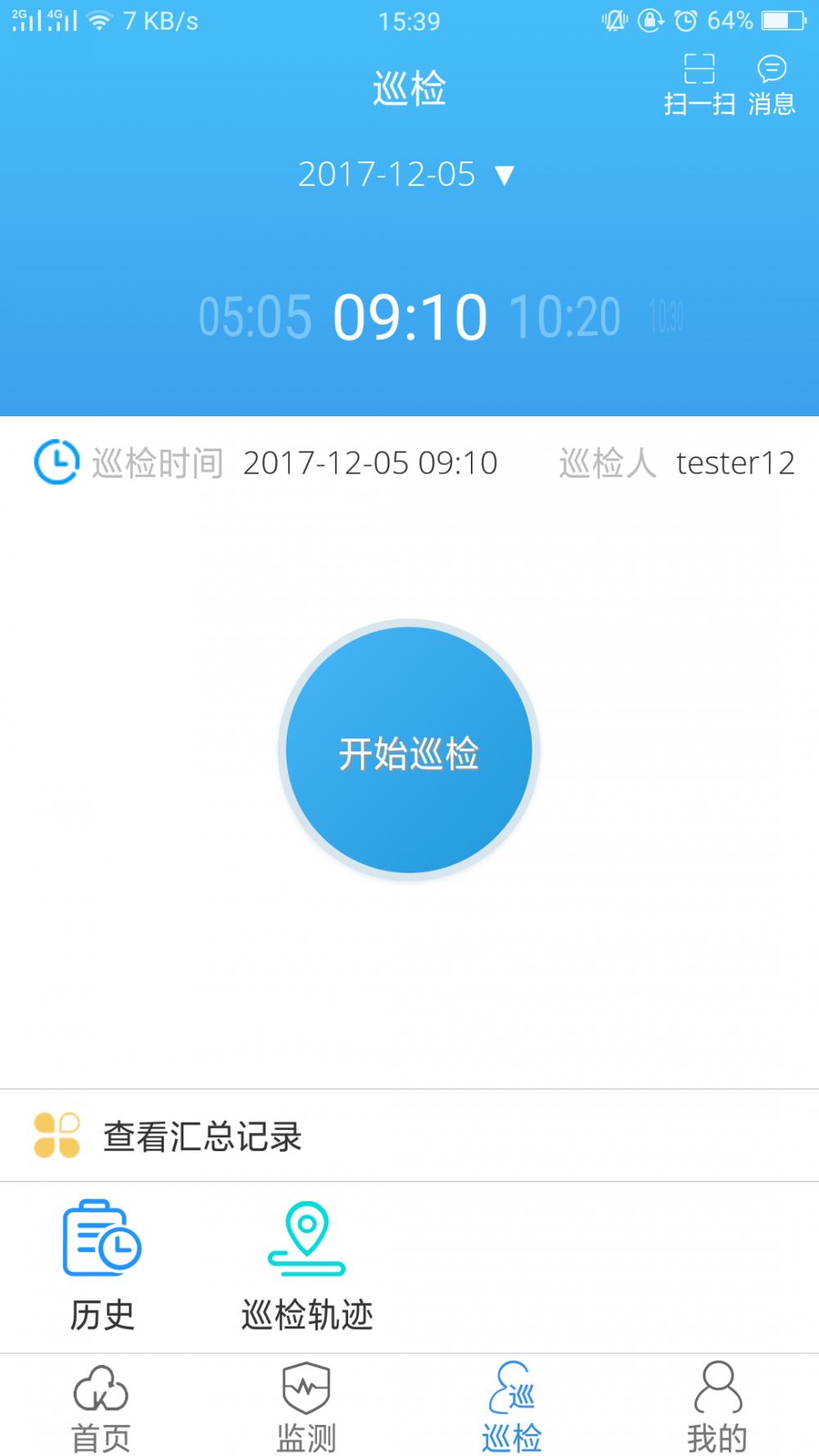This screenshot has width=819, height=1456.
Task: Select the 05:05 inspection time
Action: pos(256,317)
